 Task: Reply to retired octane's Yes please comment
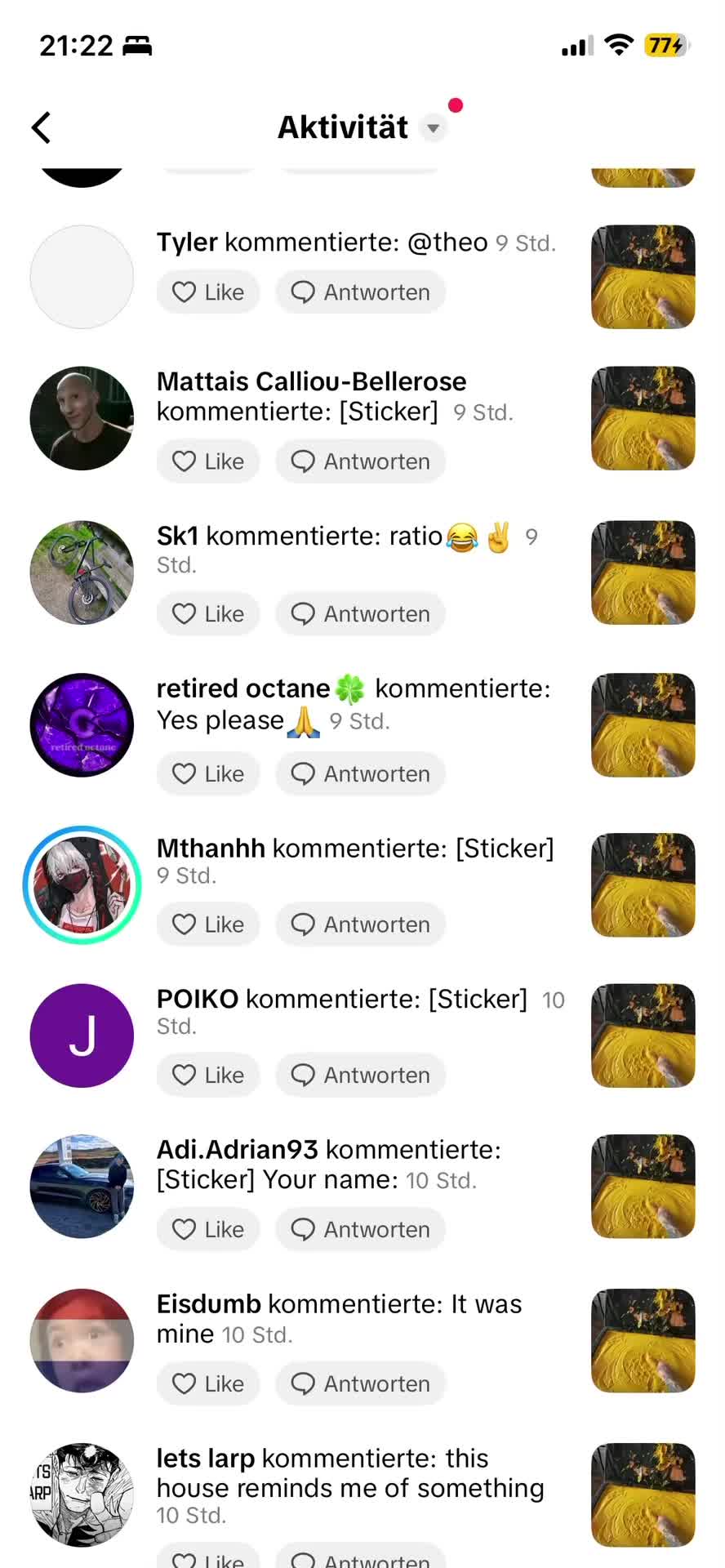pos(361,774)
